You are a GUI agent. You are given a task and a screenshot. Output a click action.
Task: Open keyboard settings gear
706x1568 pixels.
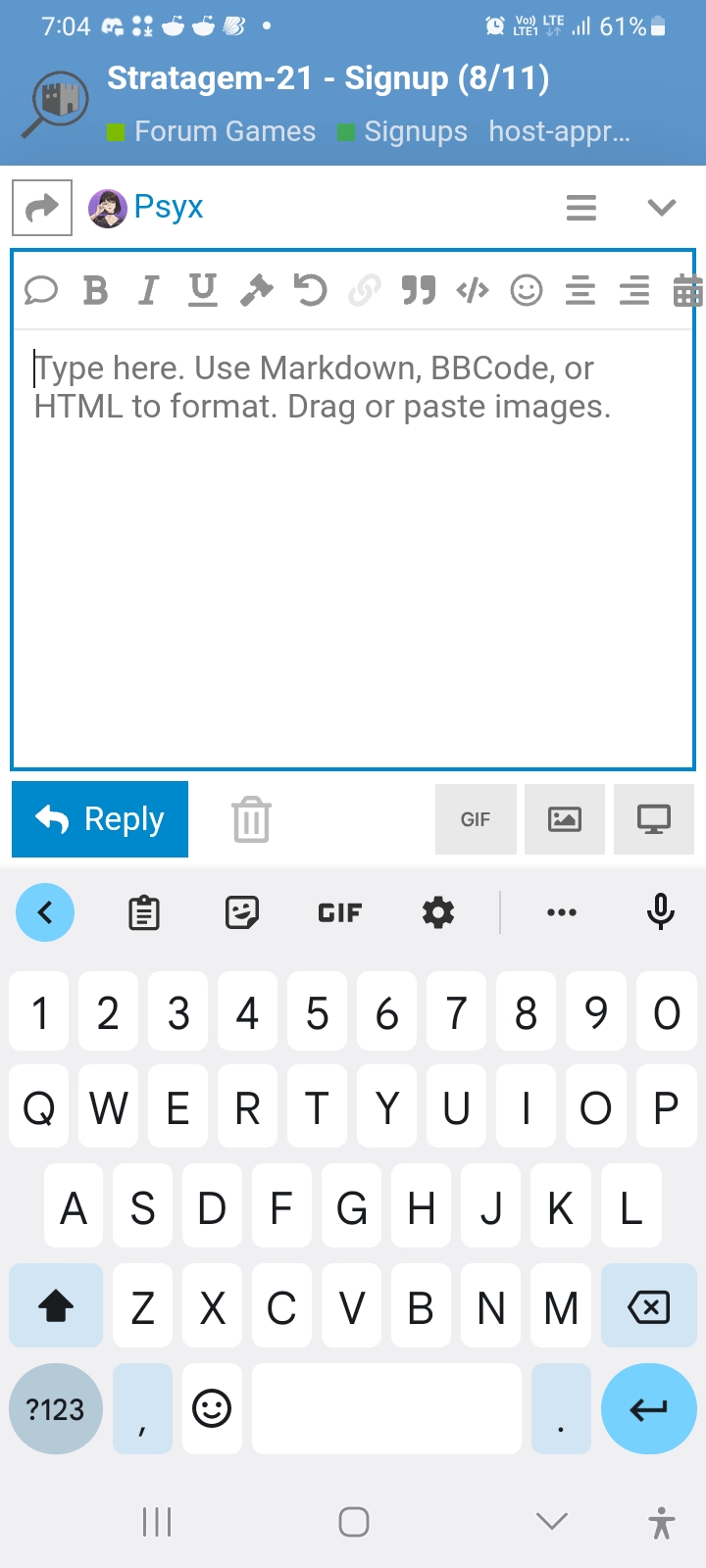(x=438, y=912)
